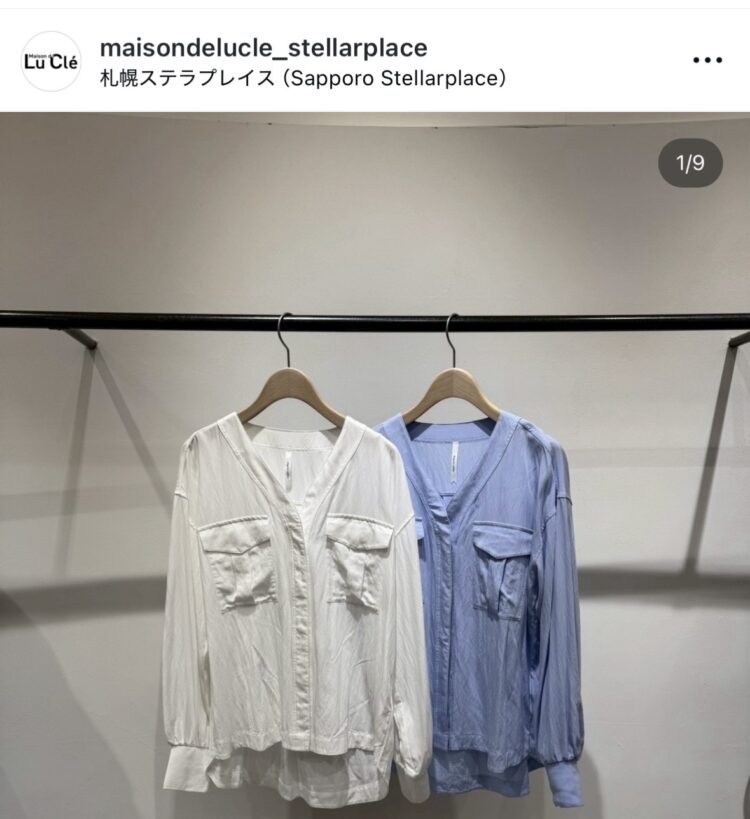Open the Lu Clé profile picture
The height and width of the screenshot is (819, 750).
click(50, 61)
